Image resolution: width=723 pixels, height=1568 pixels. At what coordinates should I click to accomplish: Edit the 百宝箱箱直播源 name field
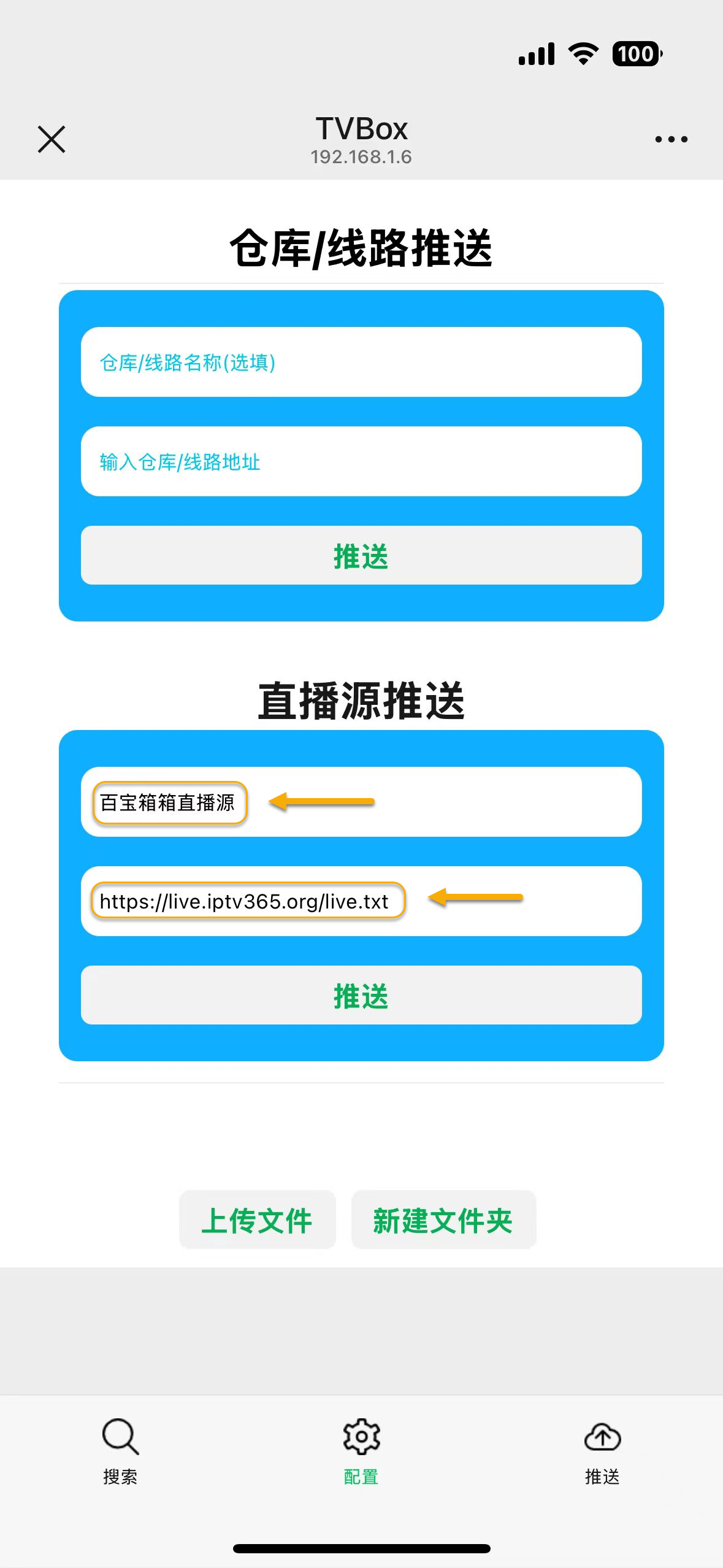click(361, 802)
